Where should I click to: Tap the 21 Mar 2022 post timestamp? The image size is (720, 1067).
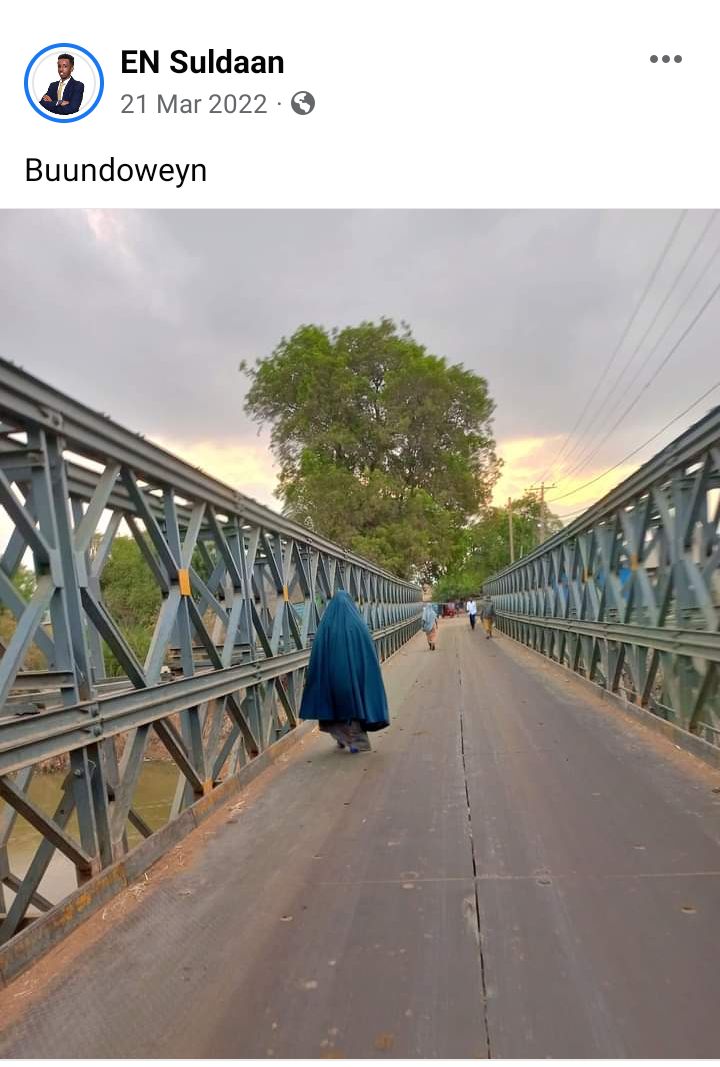point(193,104)
